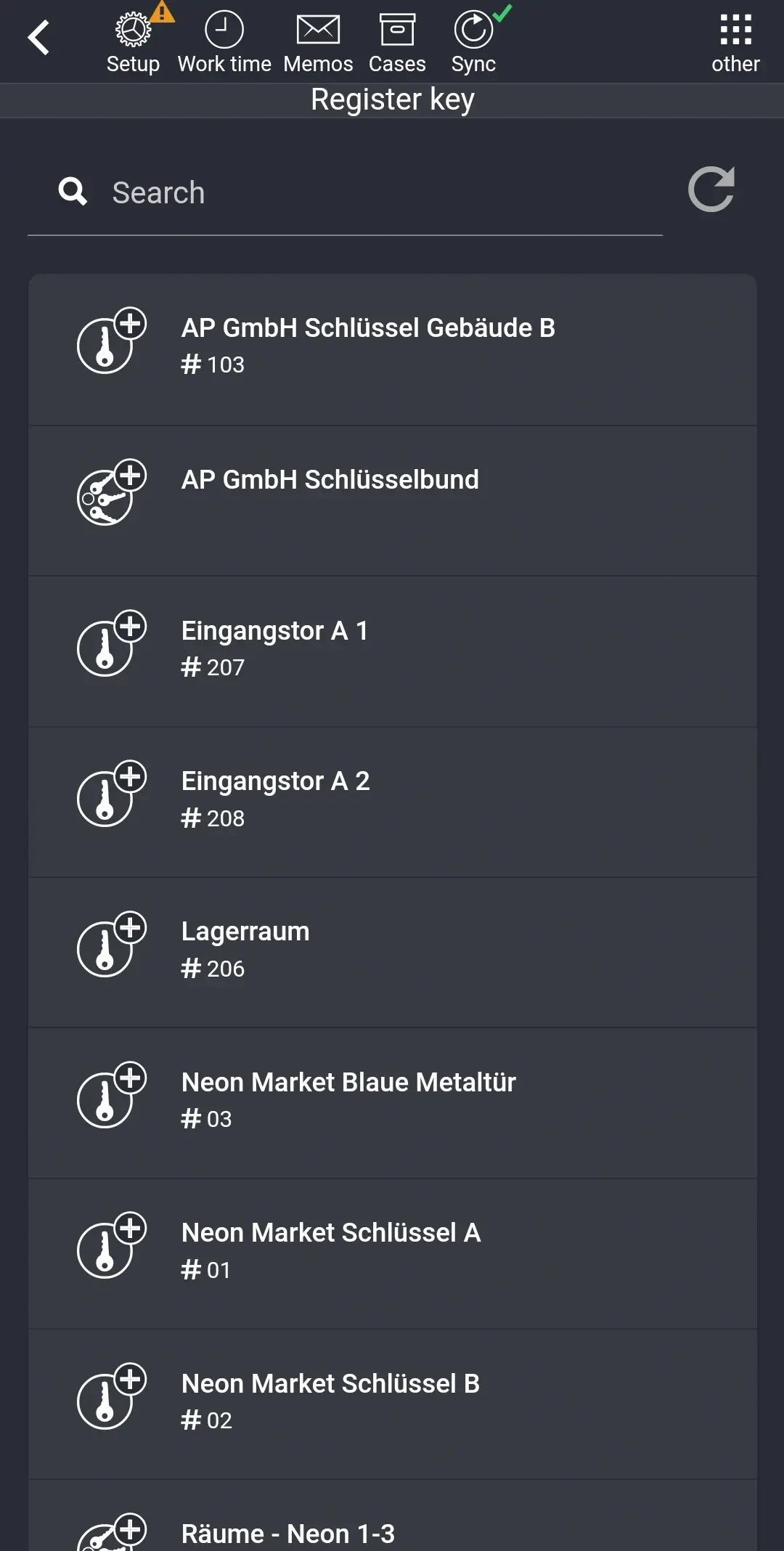The image size is (784, 1551).
Task: Go back using the top-left arrow
Action: coord(38,38)
